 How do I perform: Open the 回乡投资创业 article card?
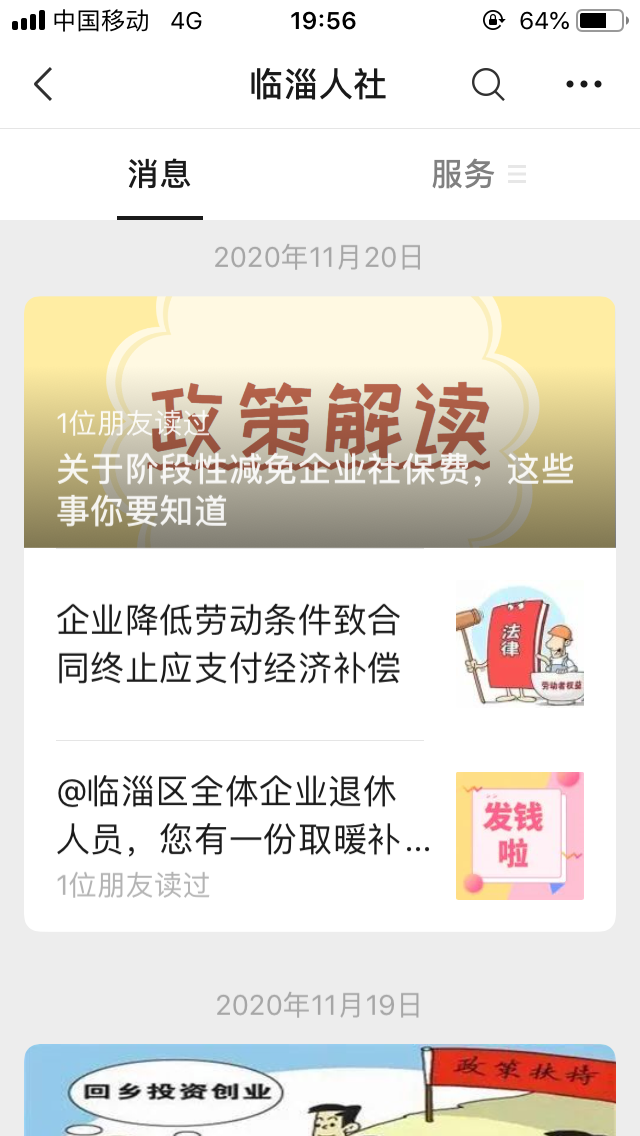(320, 1090)
